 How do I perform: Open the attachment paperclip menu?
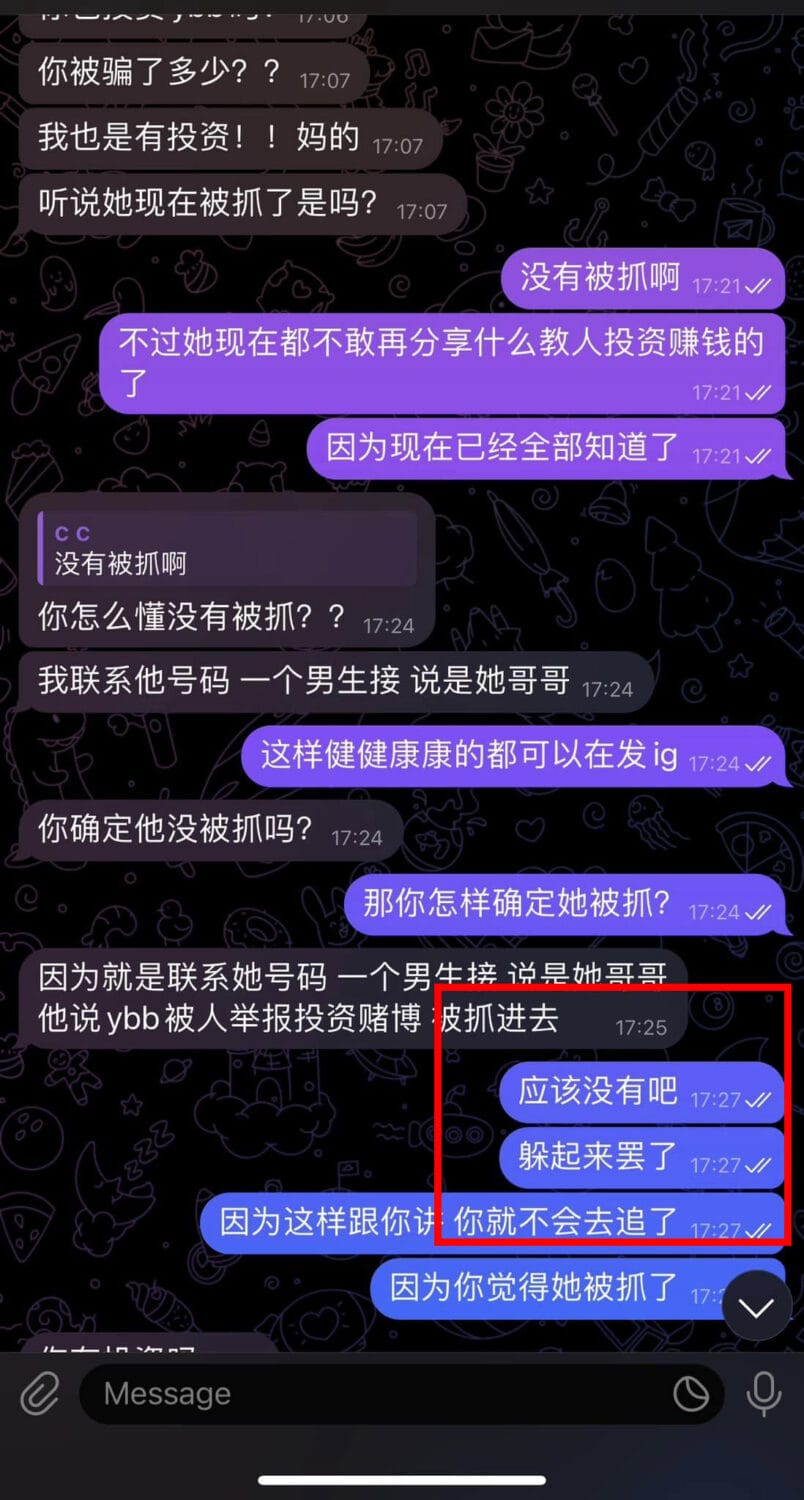point(39,1393)
